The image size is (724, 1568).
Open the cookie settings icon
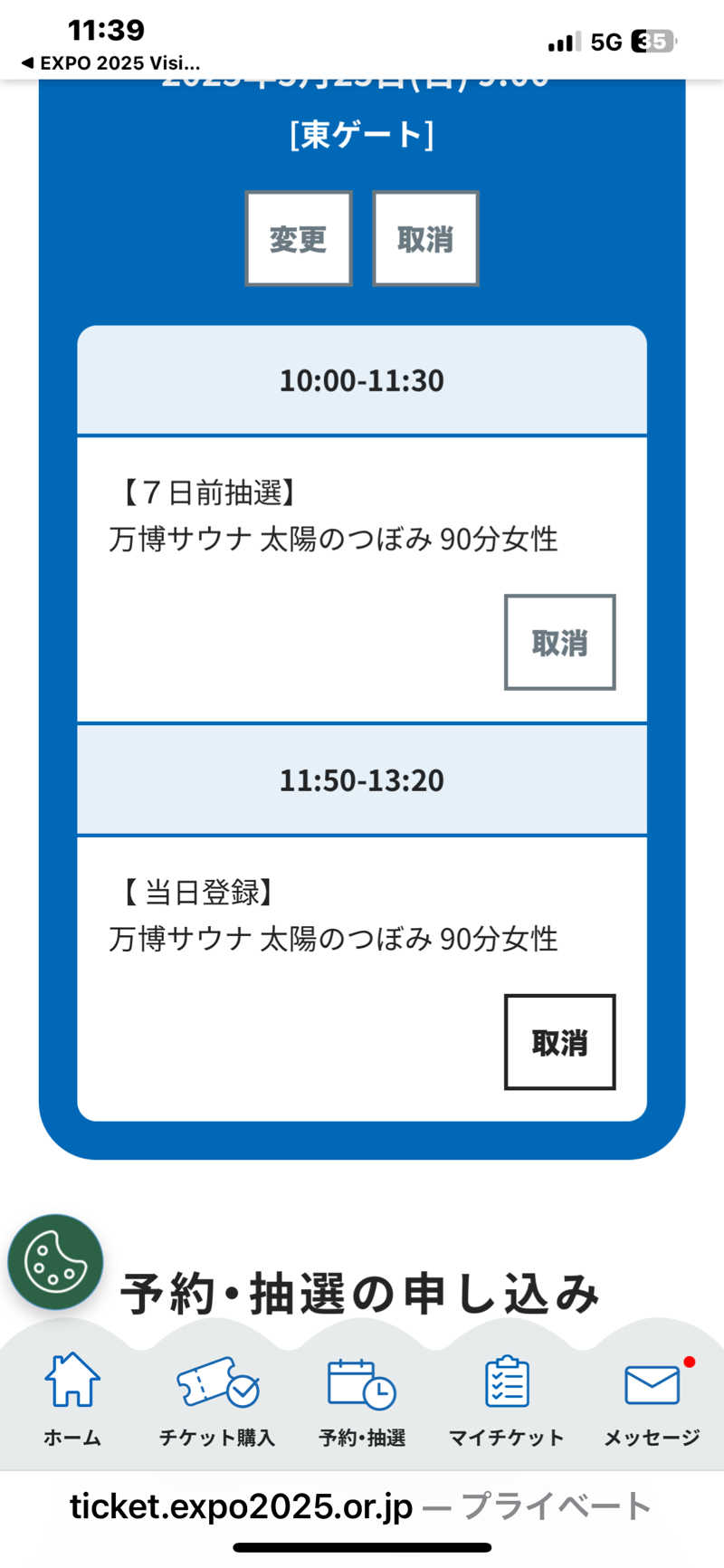click(55, 1262)
